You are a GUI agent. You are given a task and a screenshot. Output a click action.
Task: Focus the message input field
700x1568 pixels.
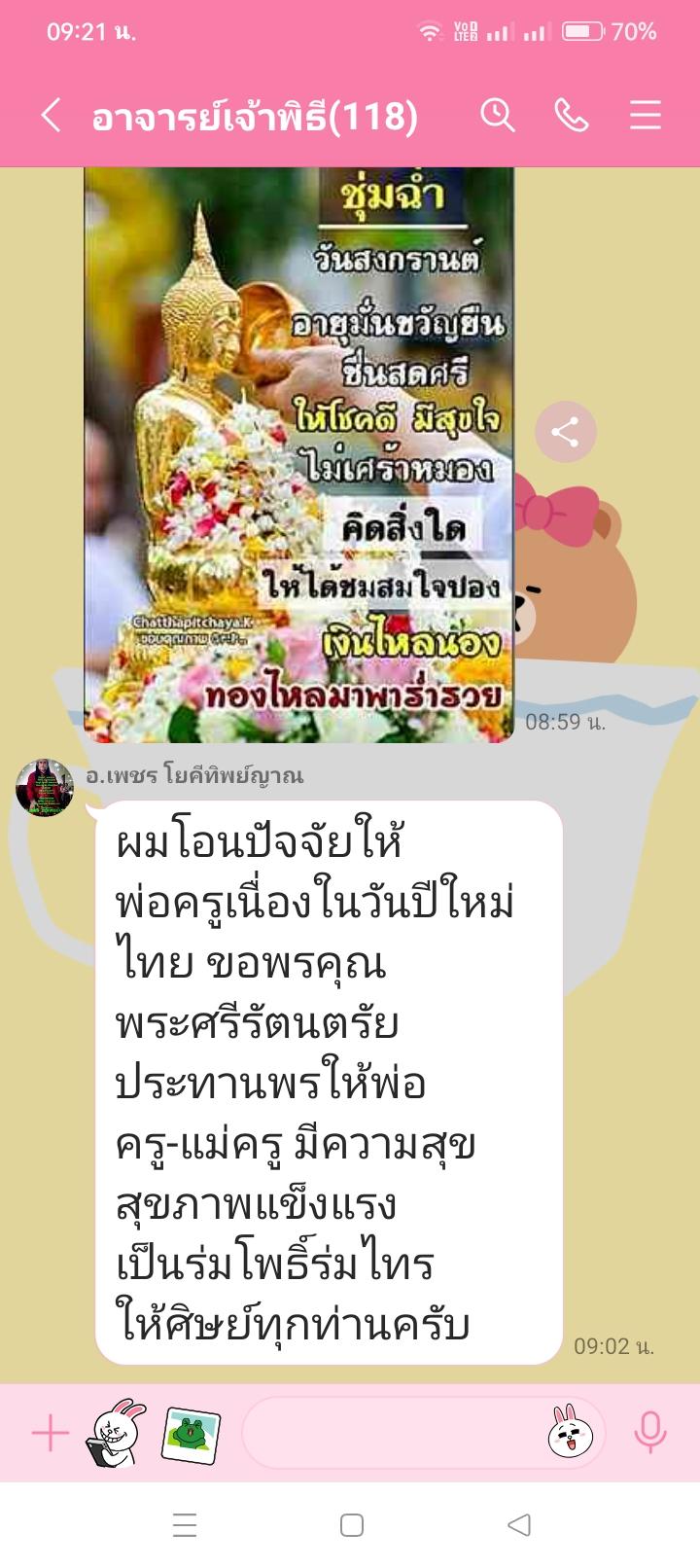click(x=389, y=1433)
